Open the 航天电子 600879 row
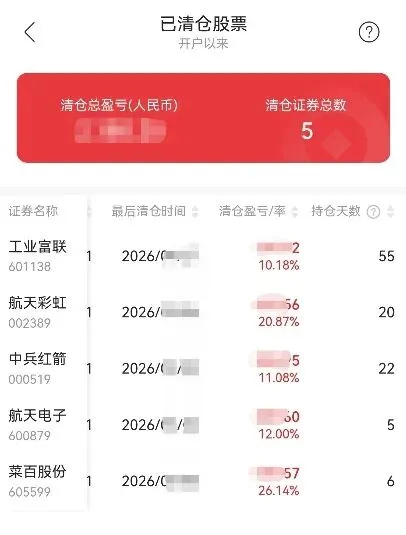The height and width of the screenshot is (535, 406). point(203,425)
